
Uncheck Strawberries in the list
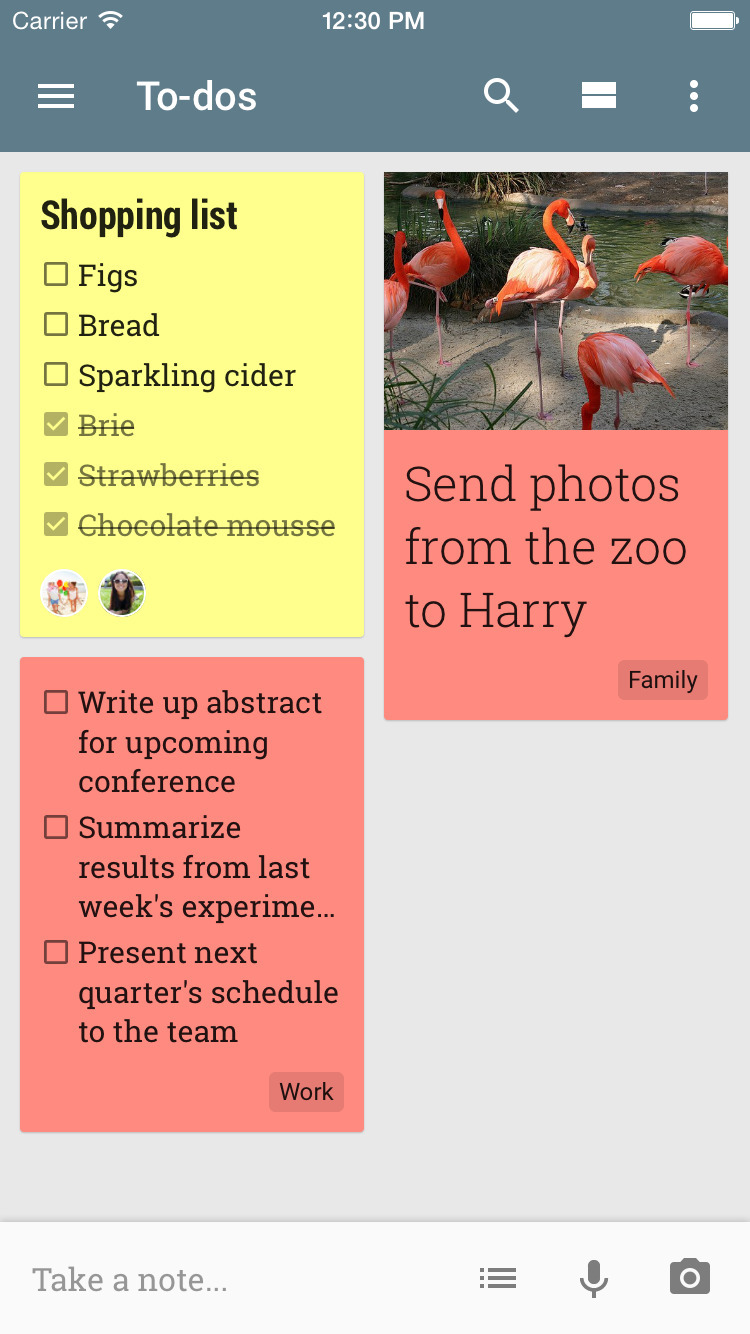pyautogui.click(x=56, y=475)
